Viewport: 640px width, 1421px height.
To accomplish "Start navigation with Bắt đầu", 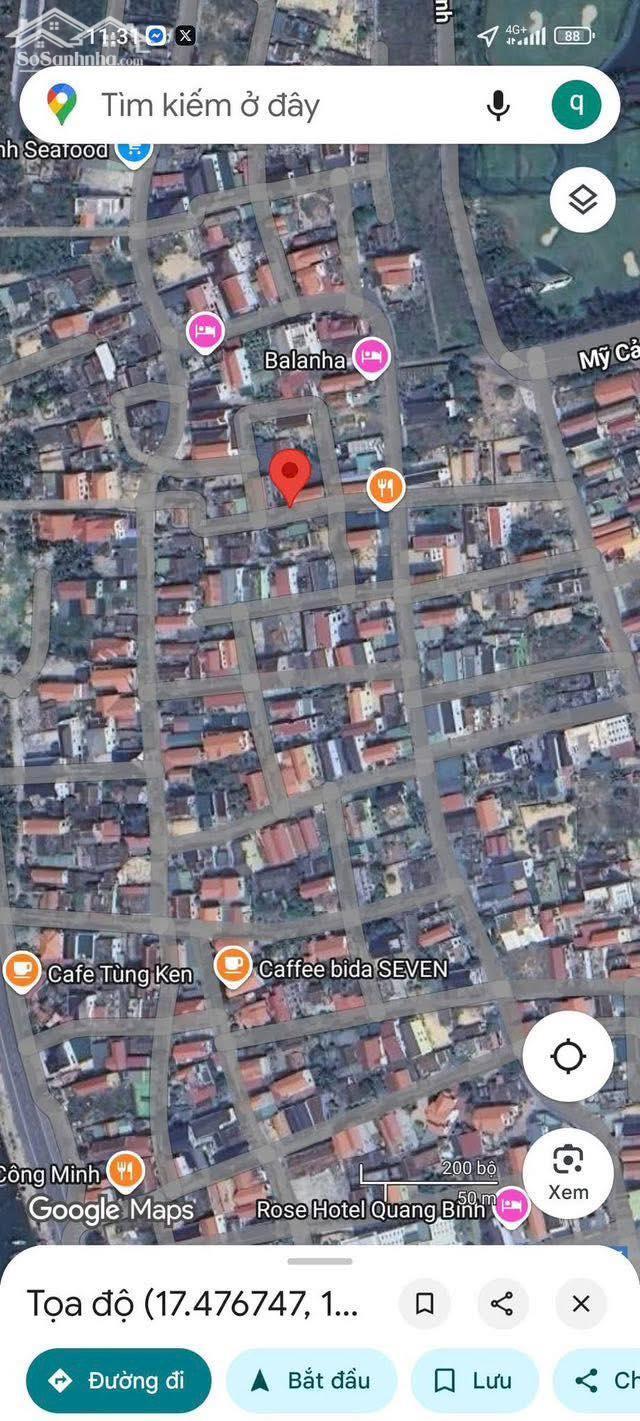I will [x=311, y=1381].
